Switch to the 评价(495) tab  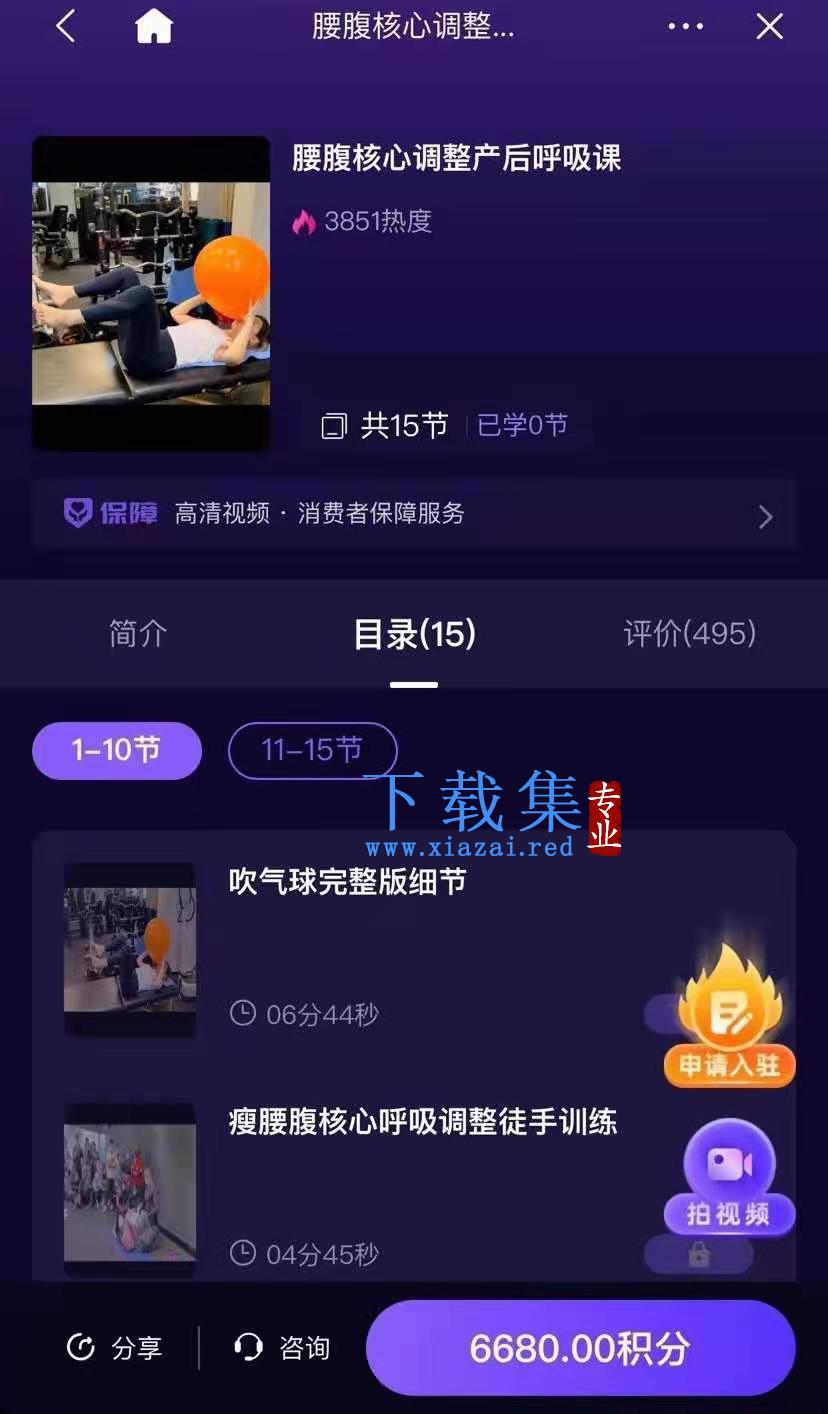click(x=690, y=634)
